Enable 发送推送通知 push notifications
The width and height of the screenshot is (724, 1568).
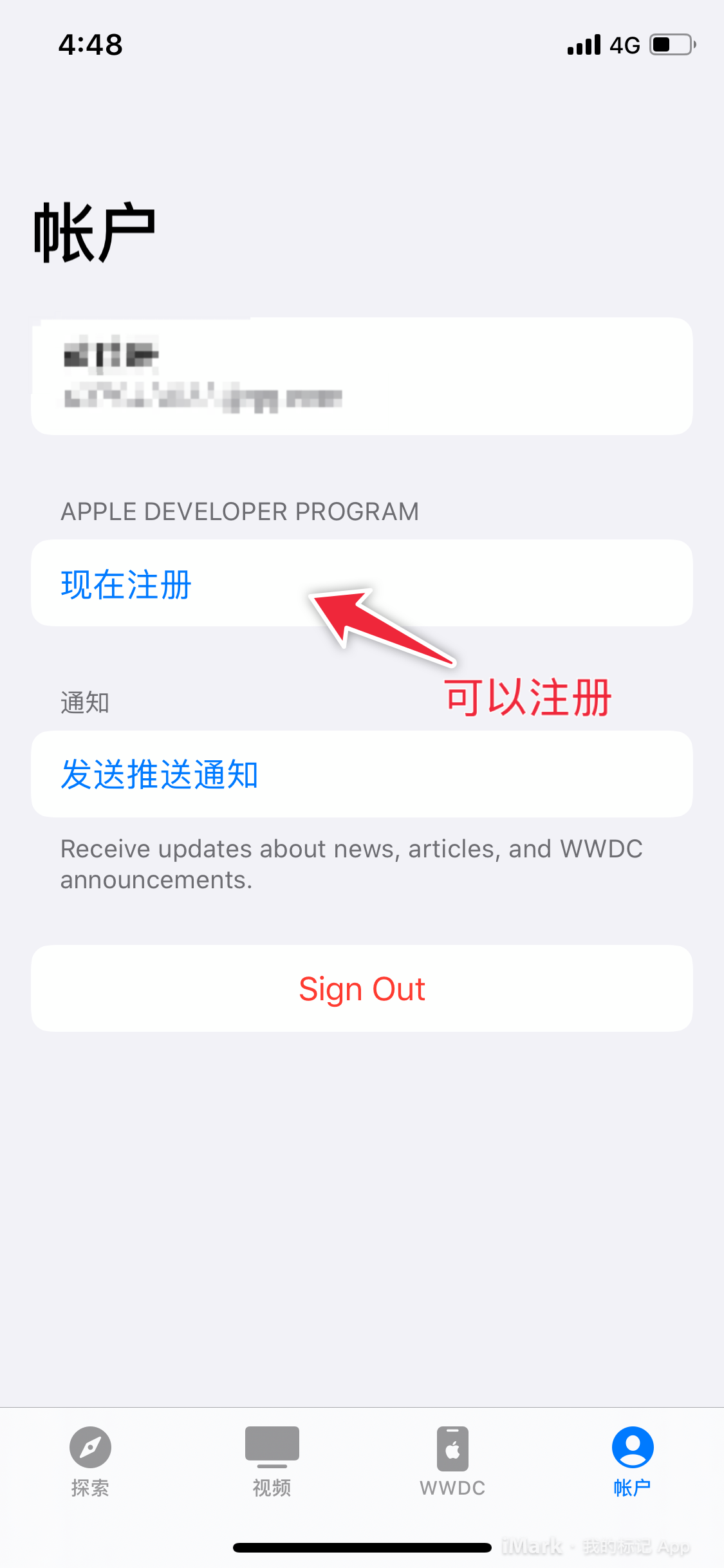[x=160, y=774]
